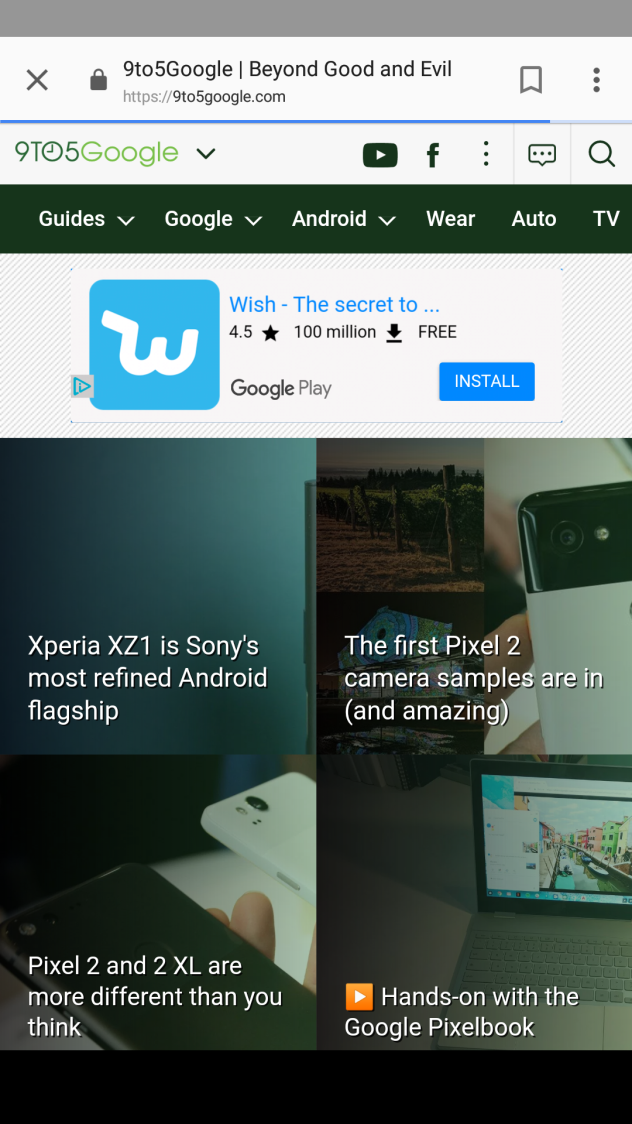Expand the 9to5Google site switcher chevron
Viewport: 632px width, 1124px height.
pyautogui.click(x=206, y=153)
